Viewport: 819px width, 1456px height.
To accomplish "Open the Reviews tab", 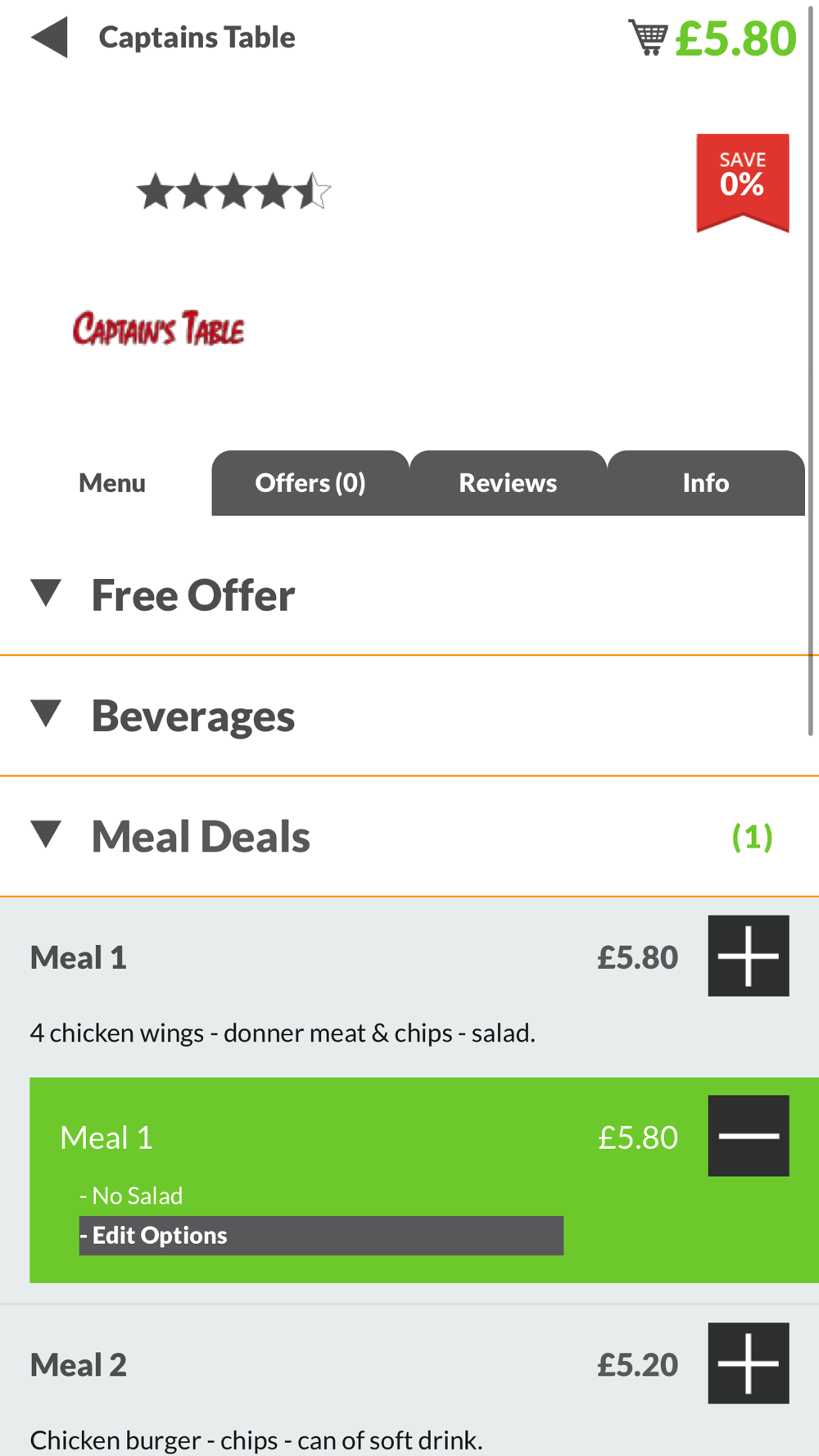I will (x=508, y=482).
